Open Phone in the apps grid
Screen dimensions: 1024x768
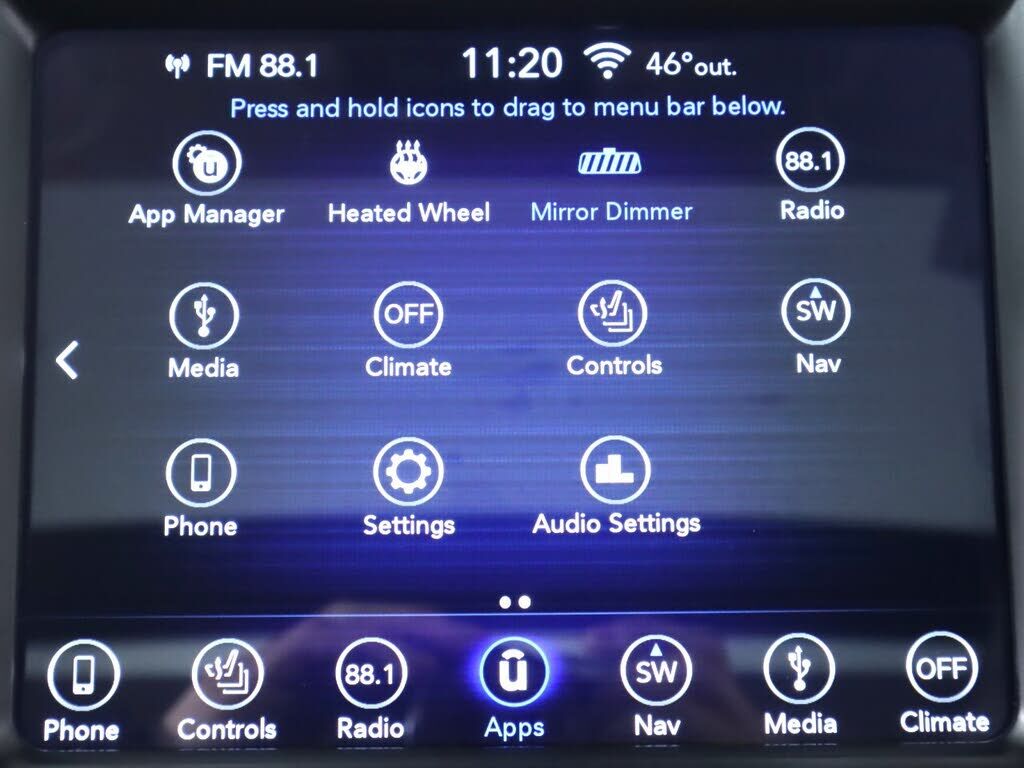pos(200,473)
